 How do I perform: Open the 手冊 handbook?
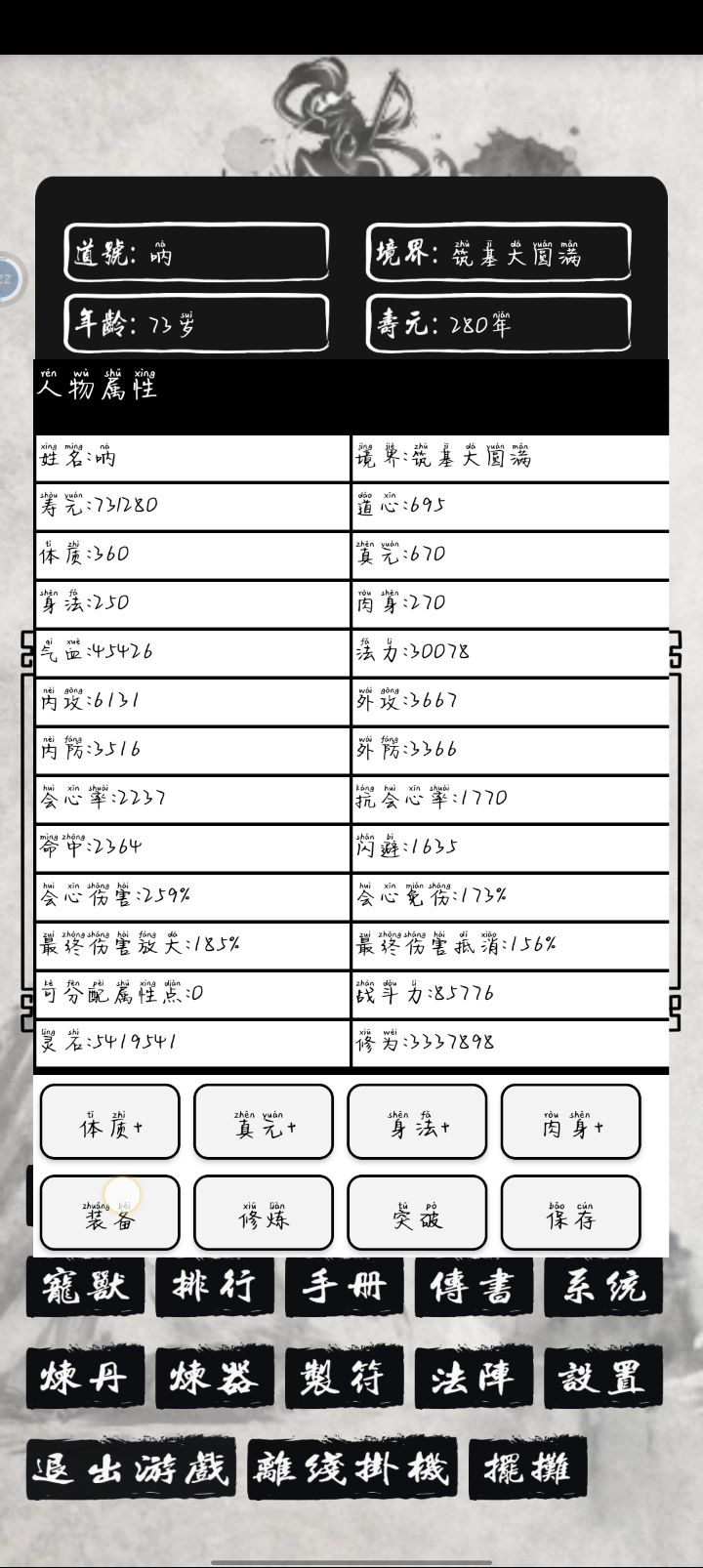[344, 1287]
